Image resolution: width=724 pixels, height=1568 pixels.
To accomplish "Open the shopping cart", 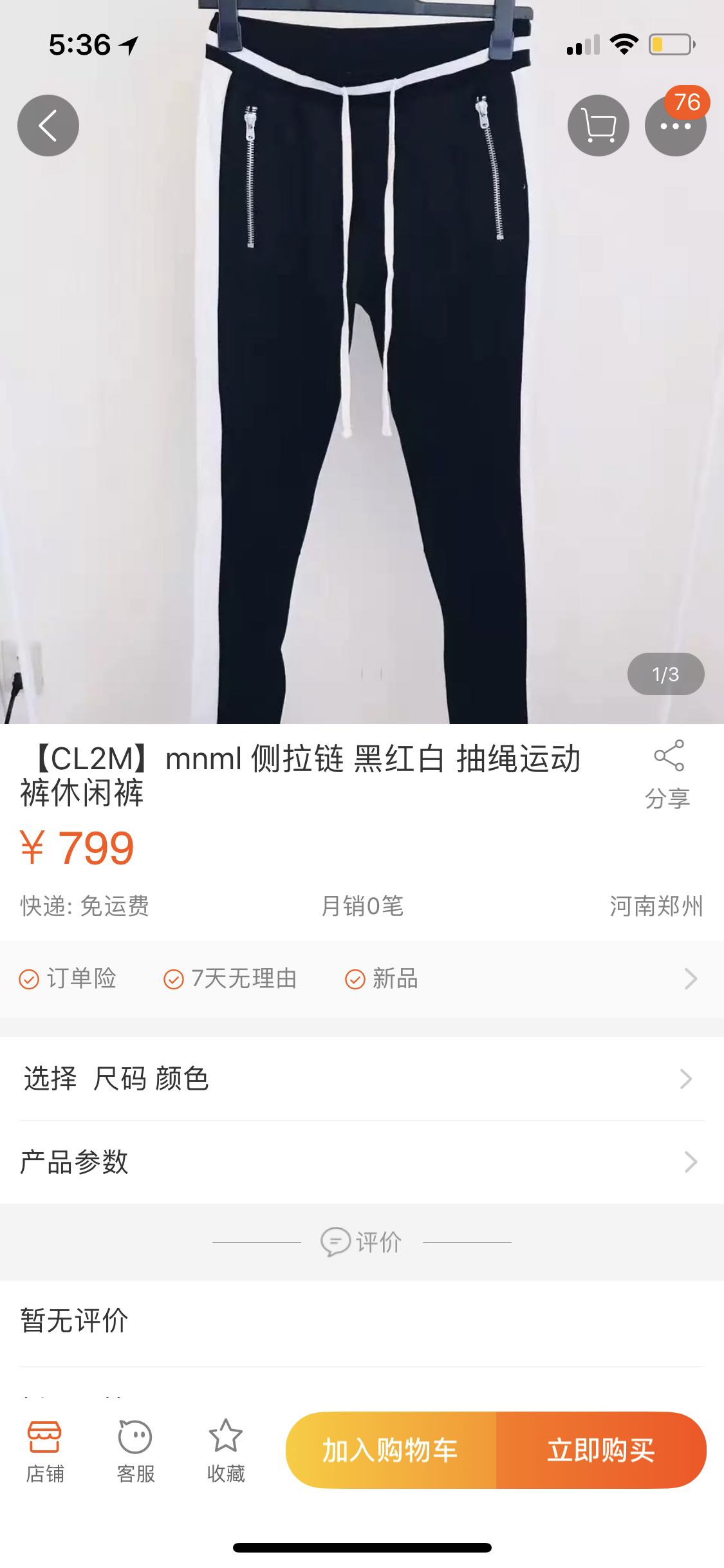I will coord(598,126).
